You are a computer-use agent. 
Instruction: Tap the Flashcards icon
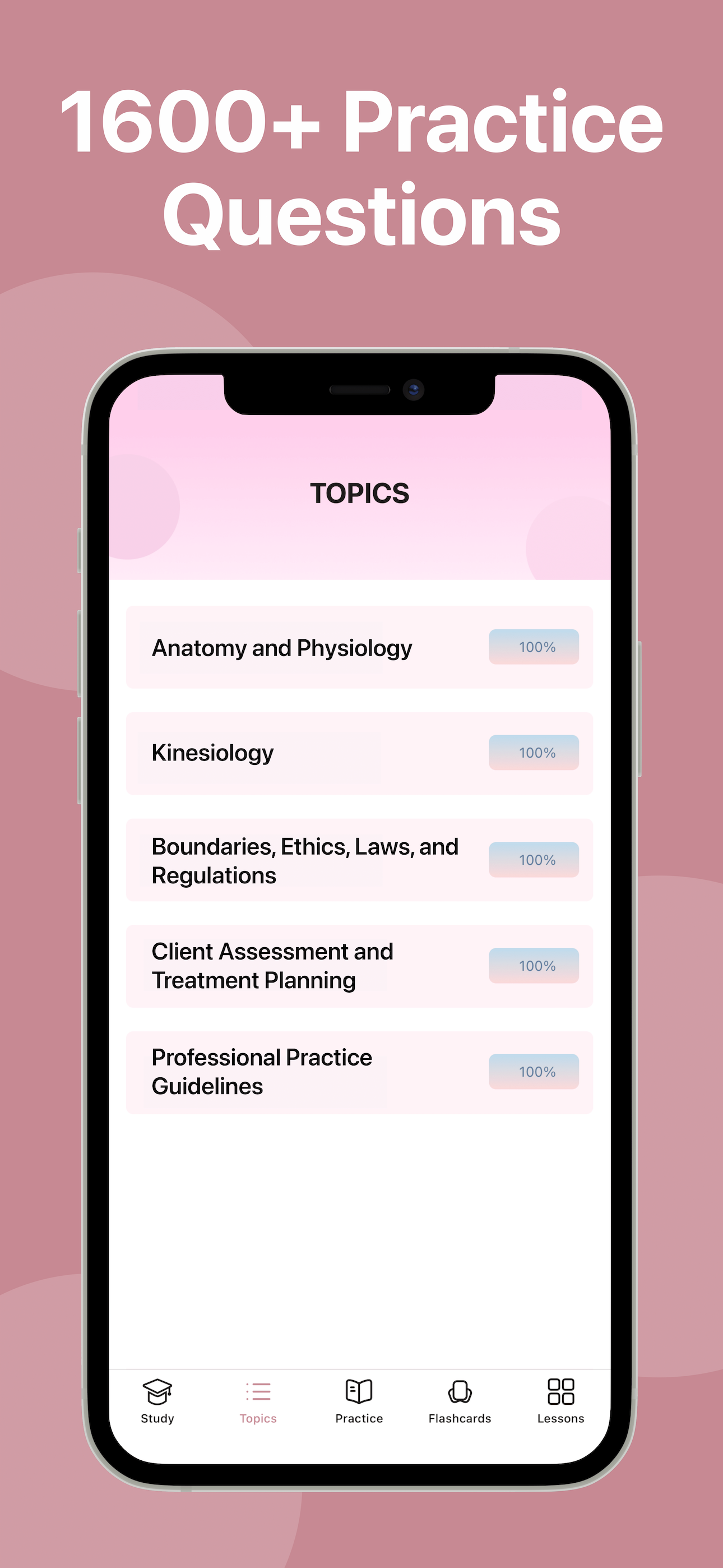coord(460,1392)
